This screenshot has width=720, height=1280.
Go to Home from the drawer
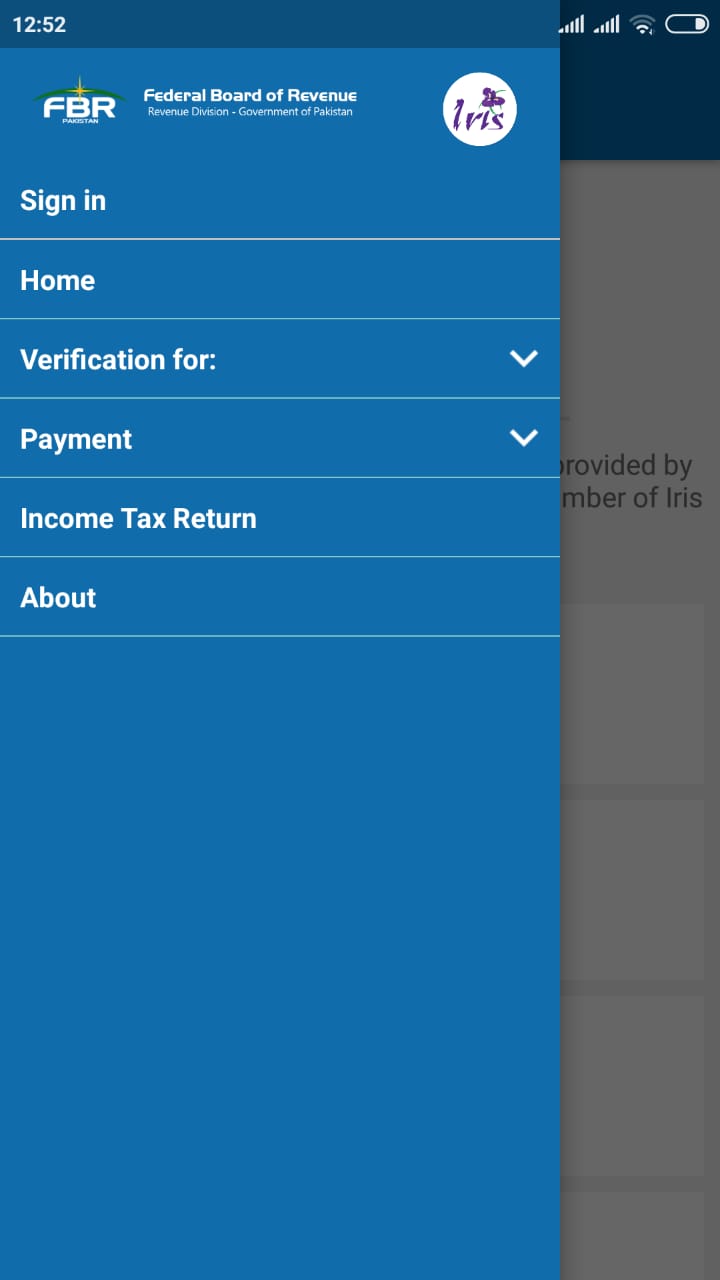point(58,280)
